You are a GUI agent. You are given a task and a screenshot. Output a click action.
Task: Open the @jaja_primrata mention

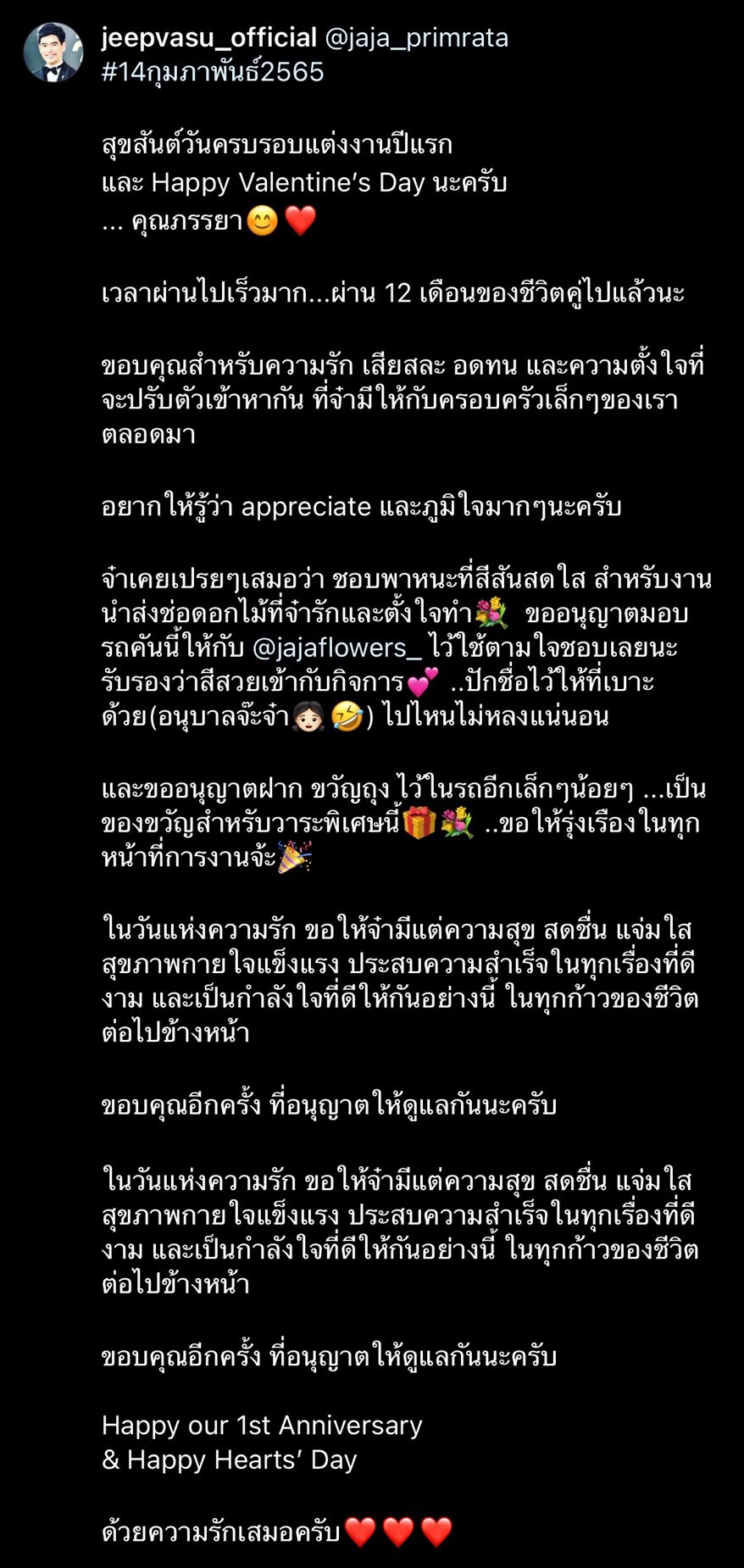coord(417,38)
